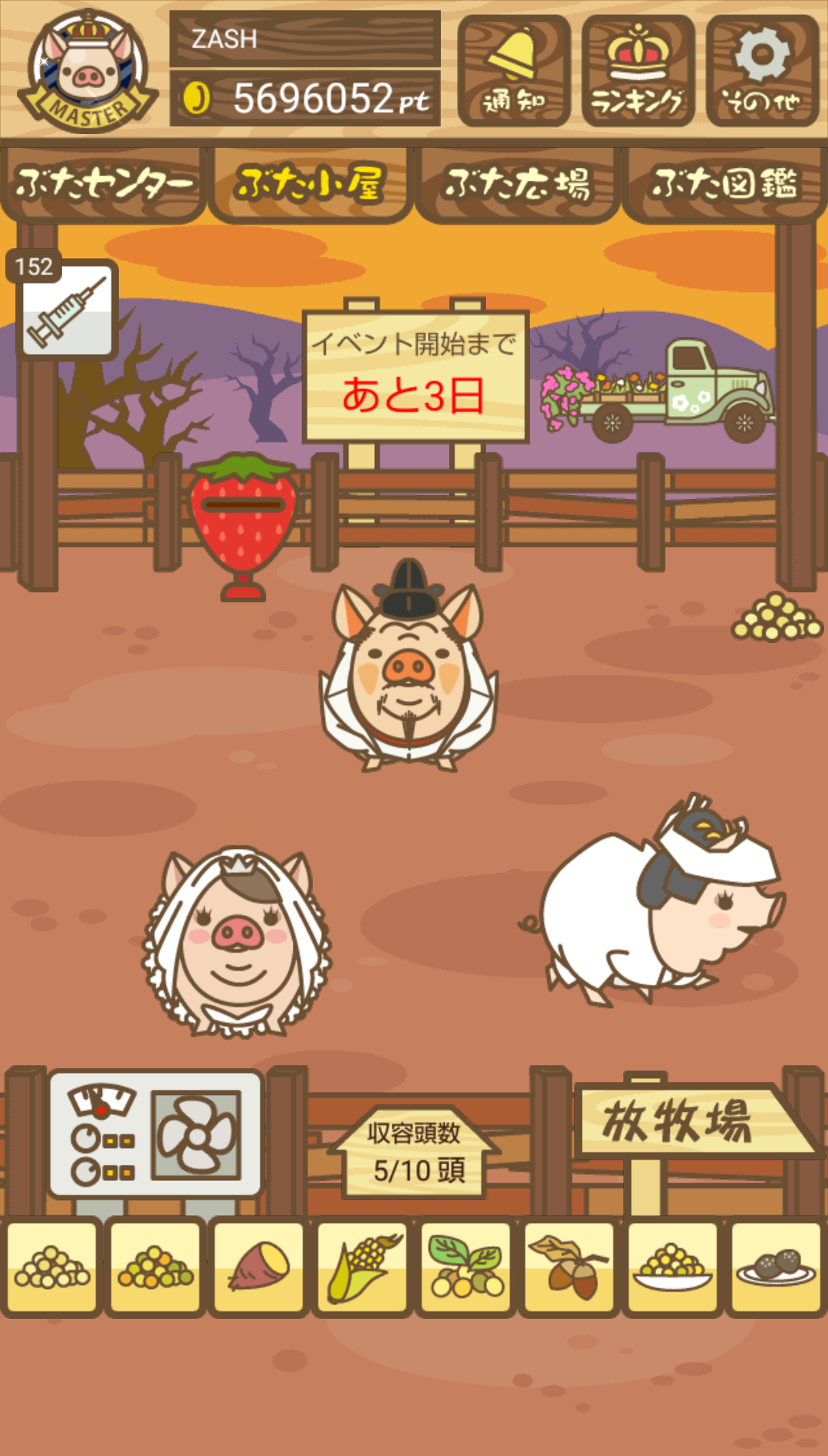The height and width of the screenshot is (1456, 828).
Task: Switch to ぶたセンター tab
Action: click(103, 184)
